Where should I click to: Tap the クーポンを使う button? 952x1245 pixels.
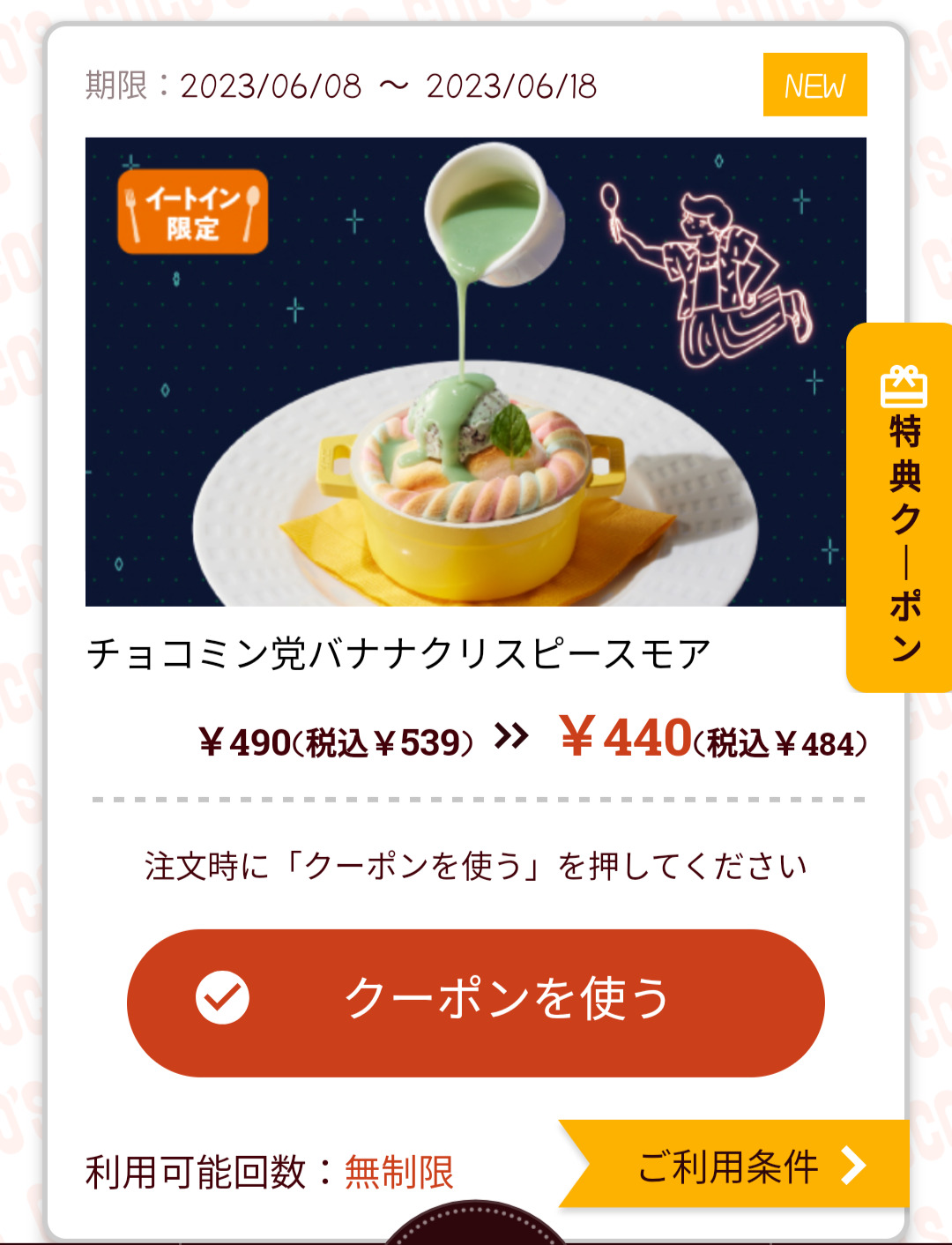(476, 1002)
